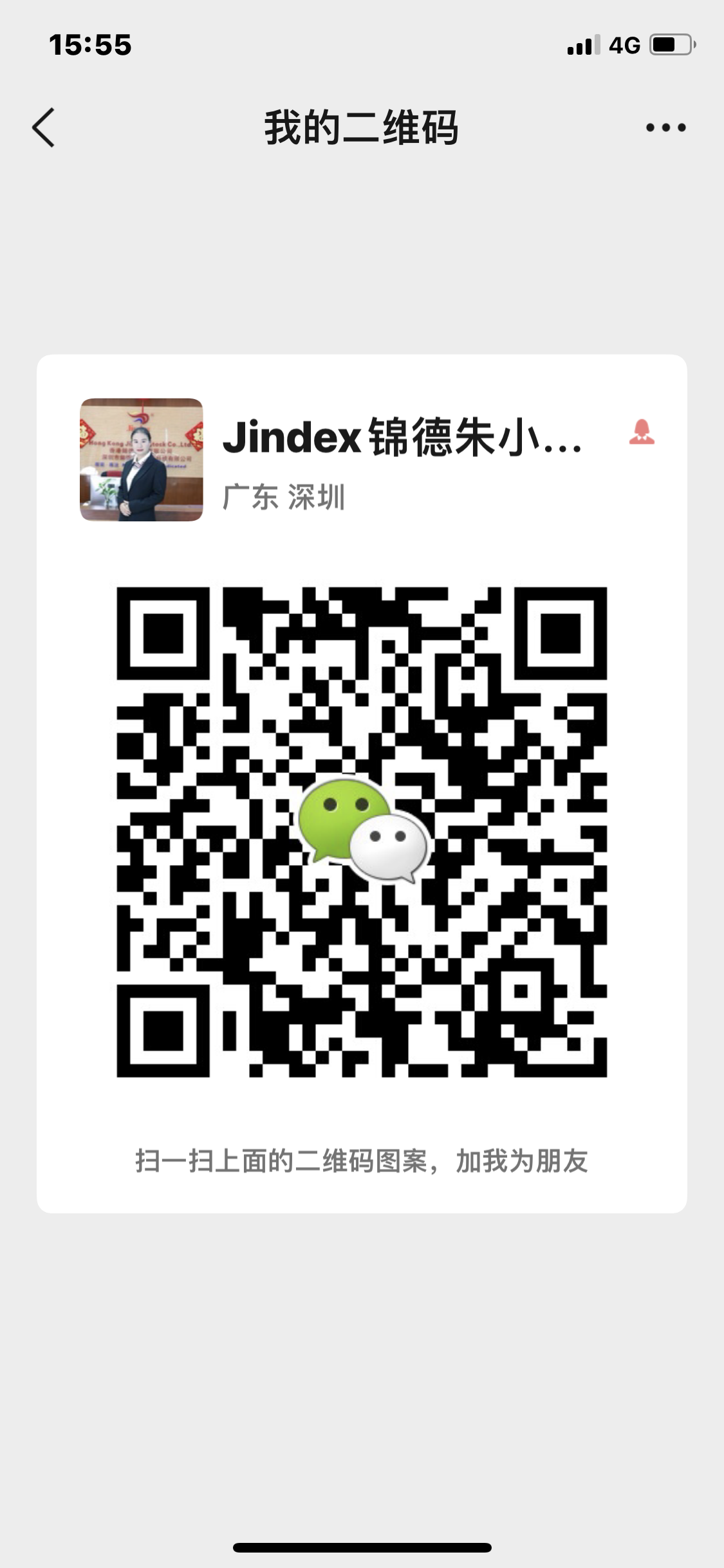The image size is (724, 1568).
Task: Open the three-dot more options menu
Action: 665,127
